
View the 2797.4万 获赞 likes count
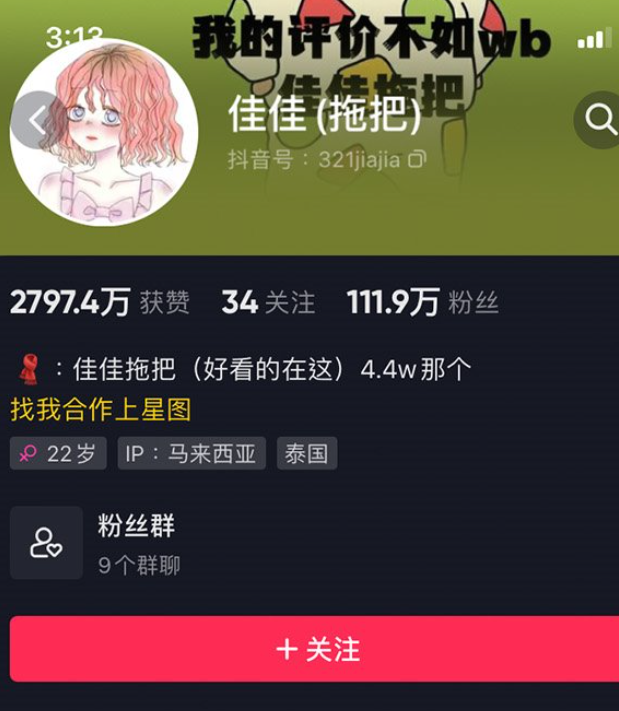pos(99,303)
